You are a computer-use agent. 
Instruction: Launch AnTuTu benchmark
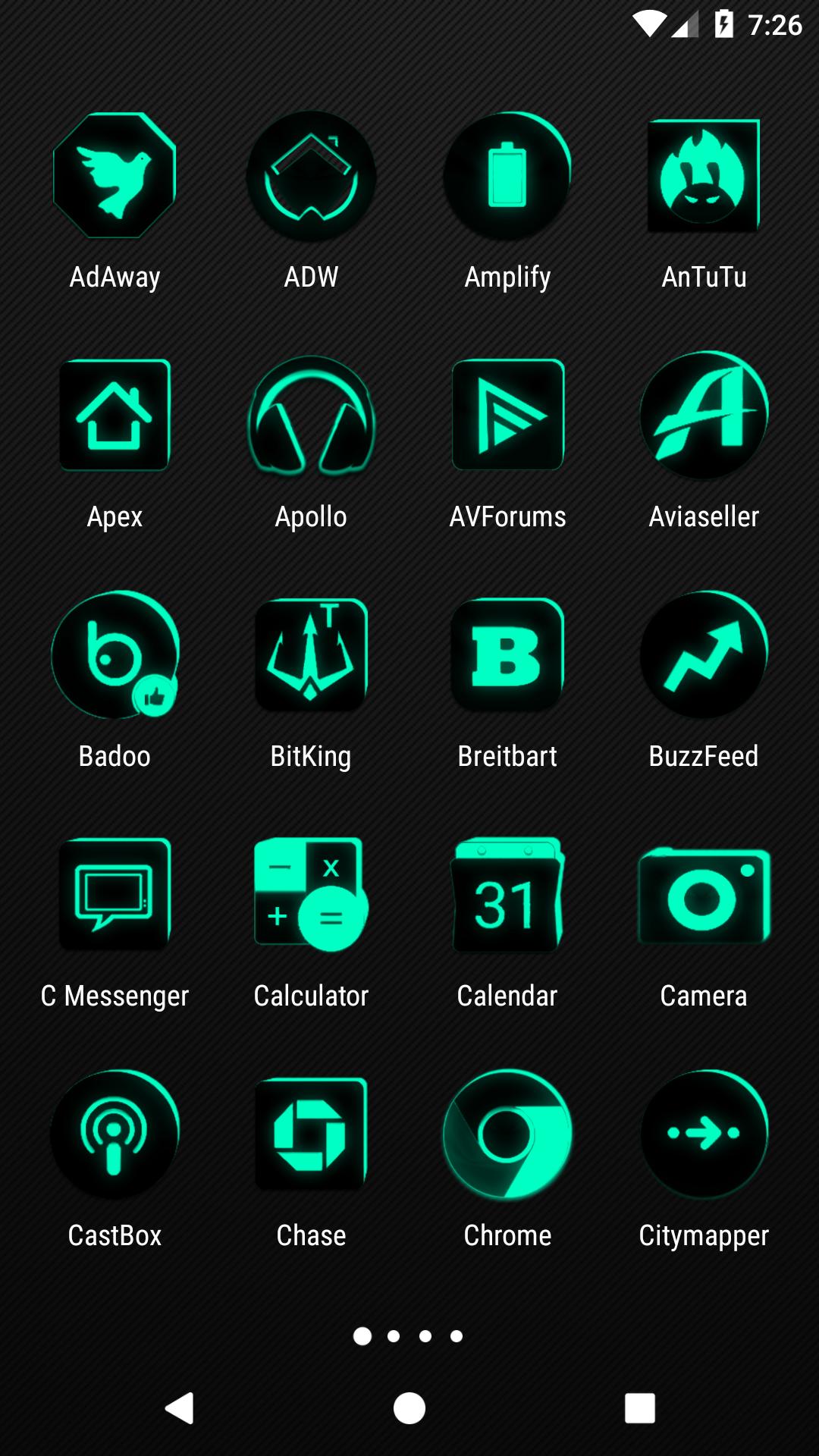click(704, 176)
